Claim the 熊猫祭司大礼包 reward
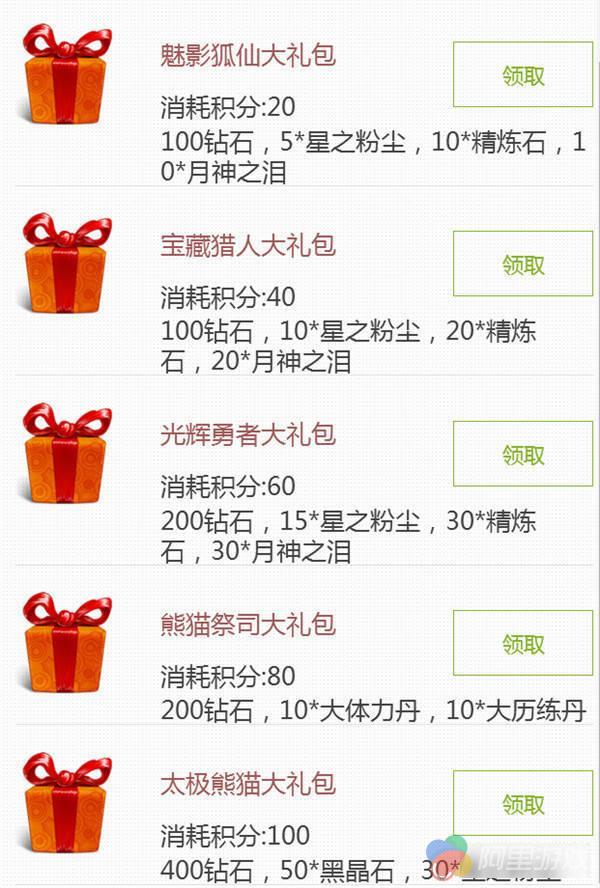Image resolution: width=600 pixels, height=888 pixels. [523, 643]
